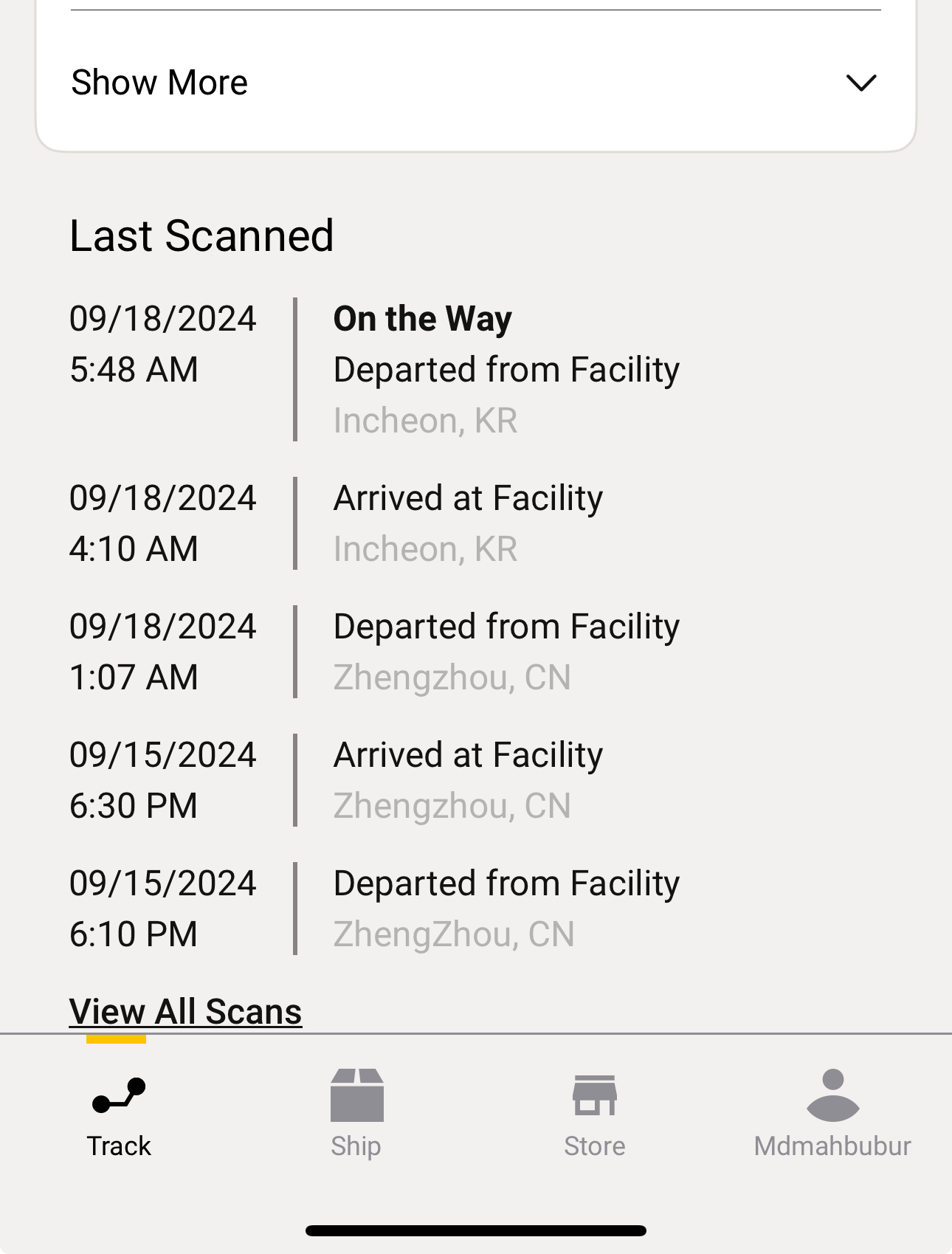Open the Store tab
The height and width of the screenshot is (1254, 952).
click(x=595, y=1115)
